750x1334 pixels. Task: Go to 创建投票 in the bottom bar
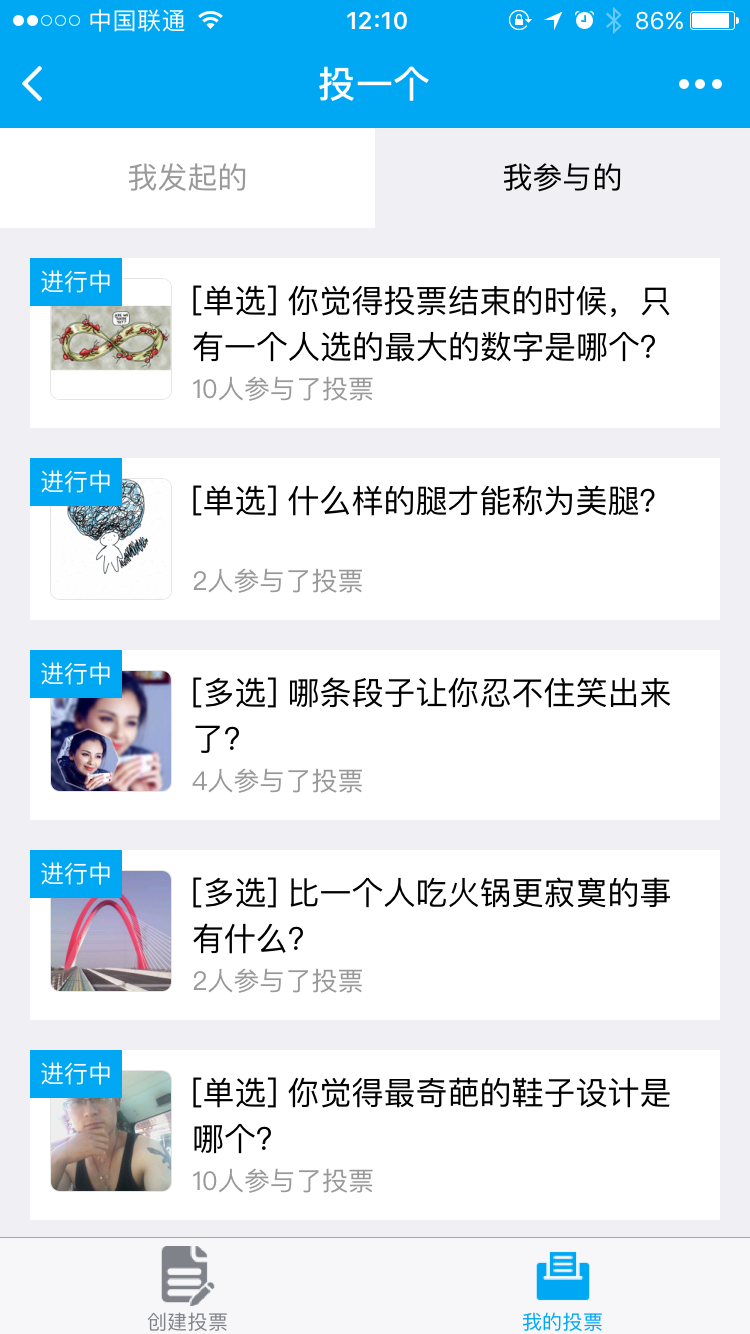click(187, 1287)
